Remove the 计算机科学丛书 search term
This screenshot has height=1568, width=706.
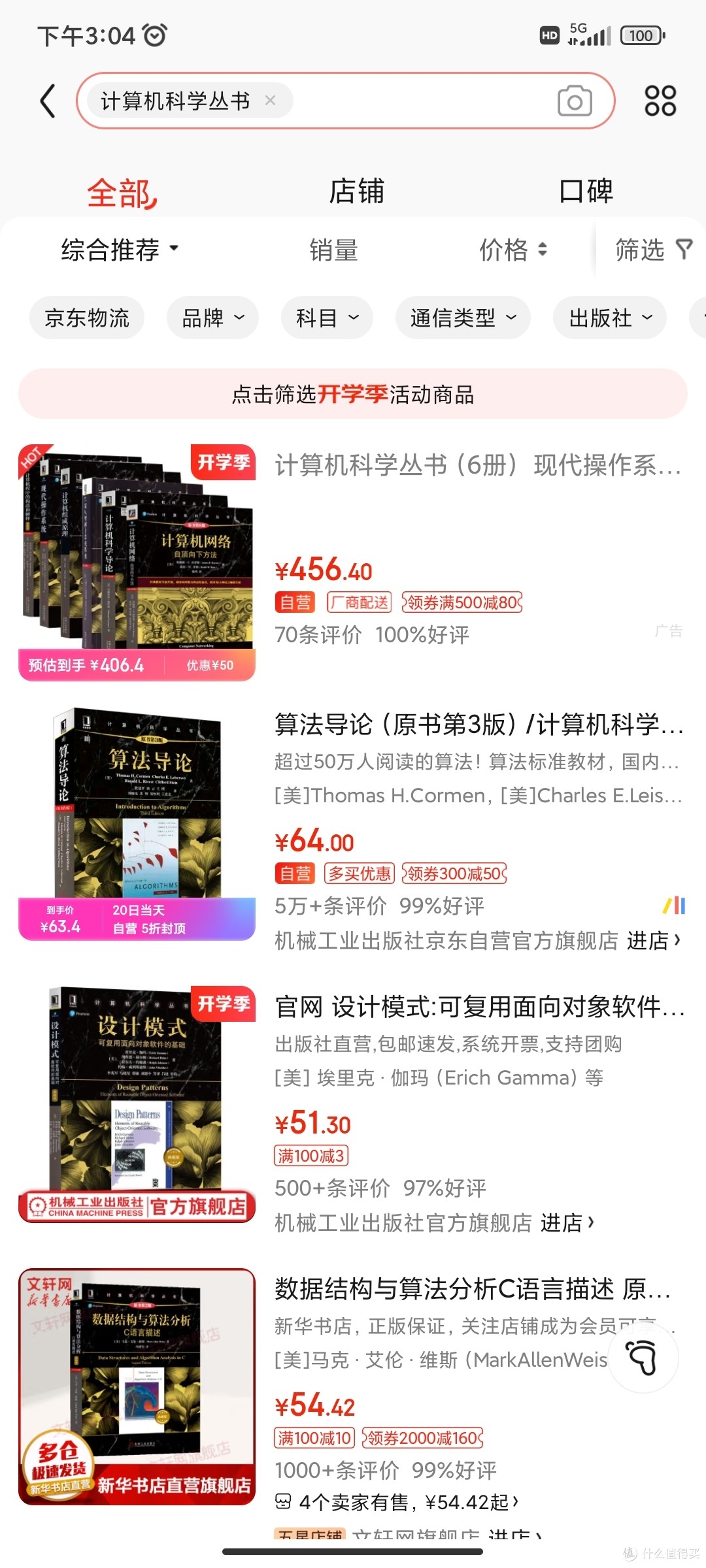270,101
